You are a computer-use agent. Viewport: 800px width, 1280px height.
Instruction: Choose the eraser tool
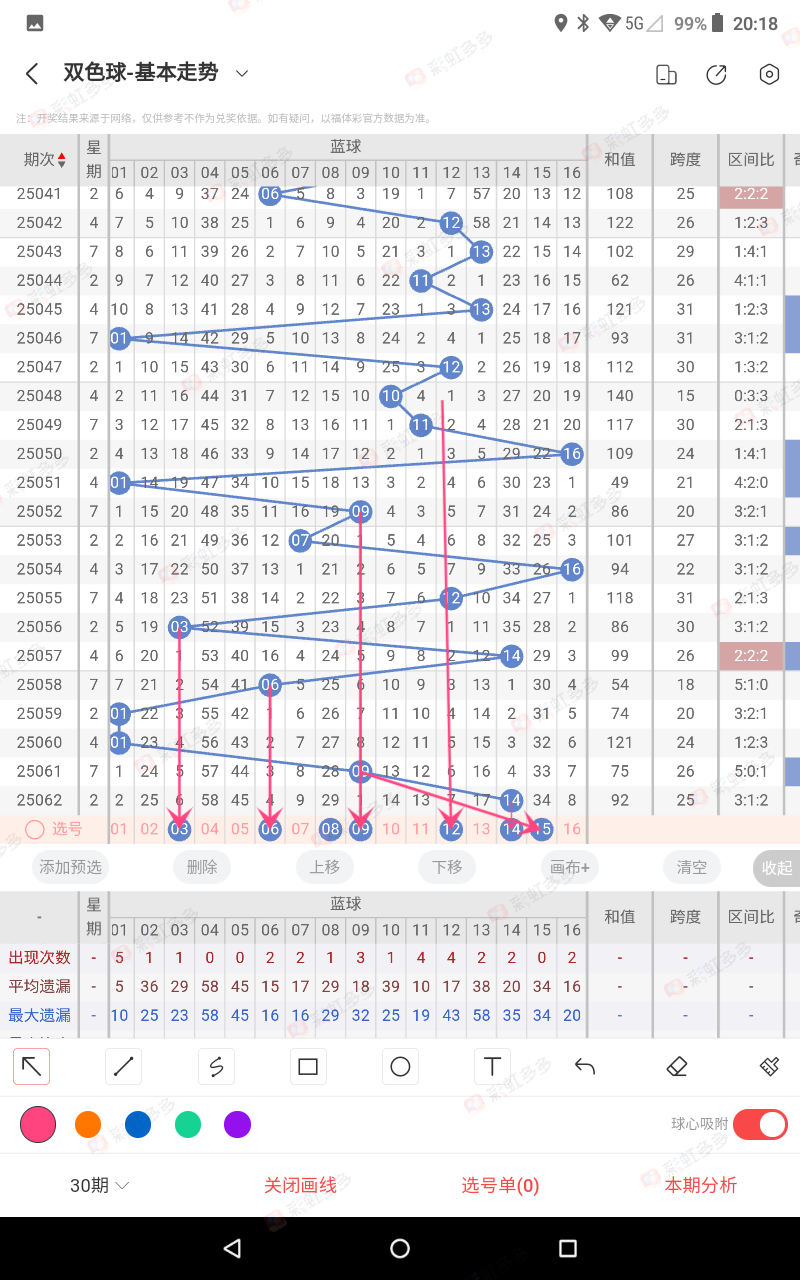click(x=677, y=1067)
